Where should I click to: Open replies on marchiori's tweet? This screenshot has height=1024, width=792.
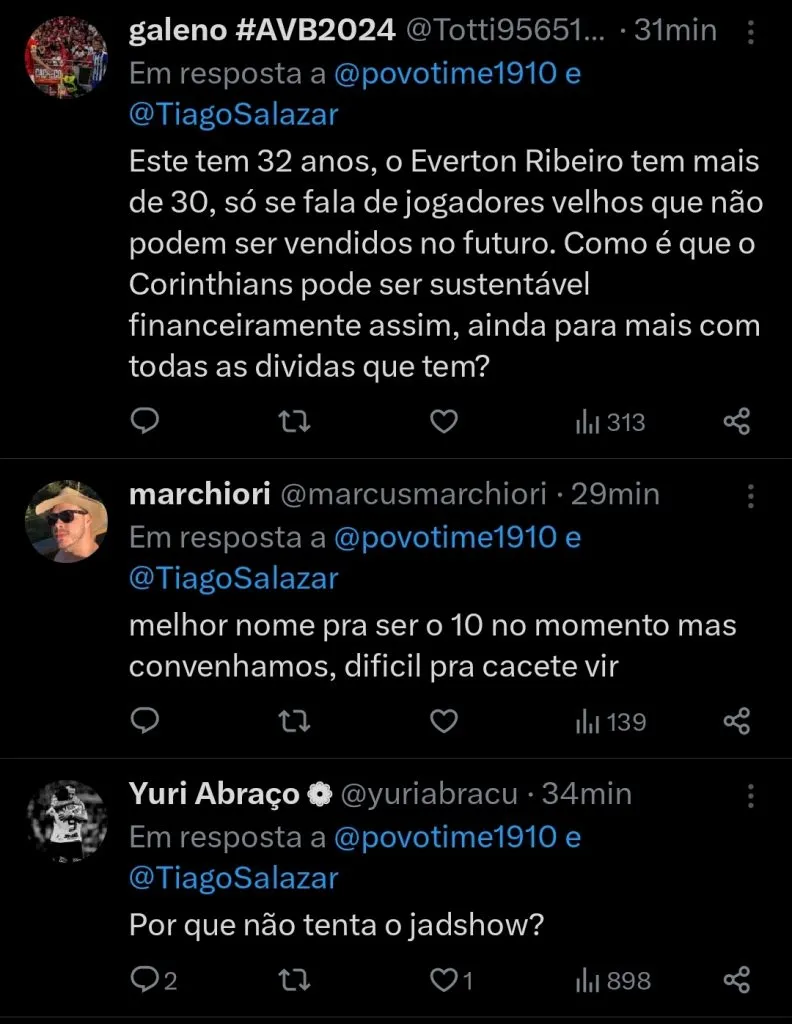click(145, 720)
